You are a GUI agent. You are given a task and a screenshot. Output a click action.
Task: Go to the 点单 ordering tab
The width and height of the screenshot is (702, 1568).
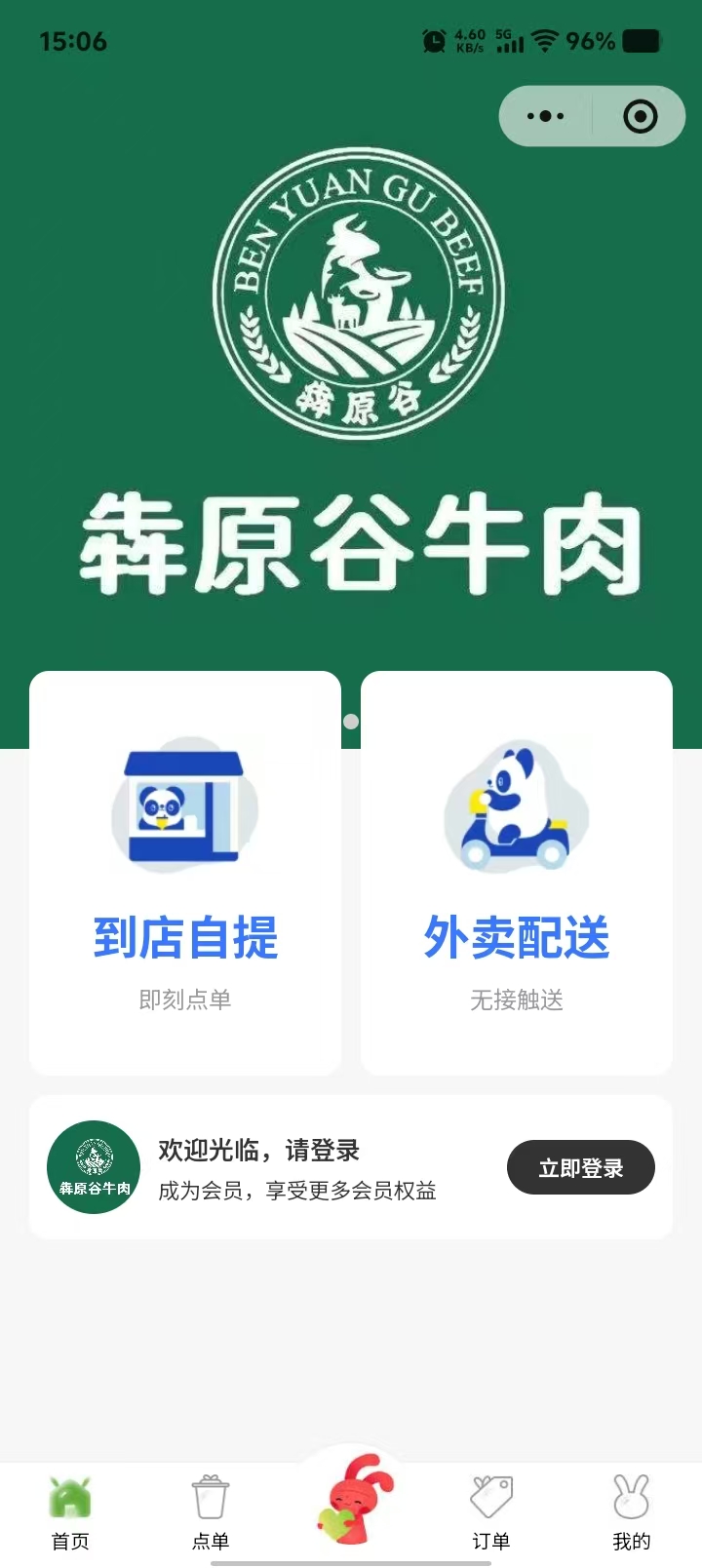(211, 1511)
